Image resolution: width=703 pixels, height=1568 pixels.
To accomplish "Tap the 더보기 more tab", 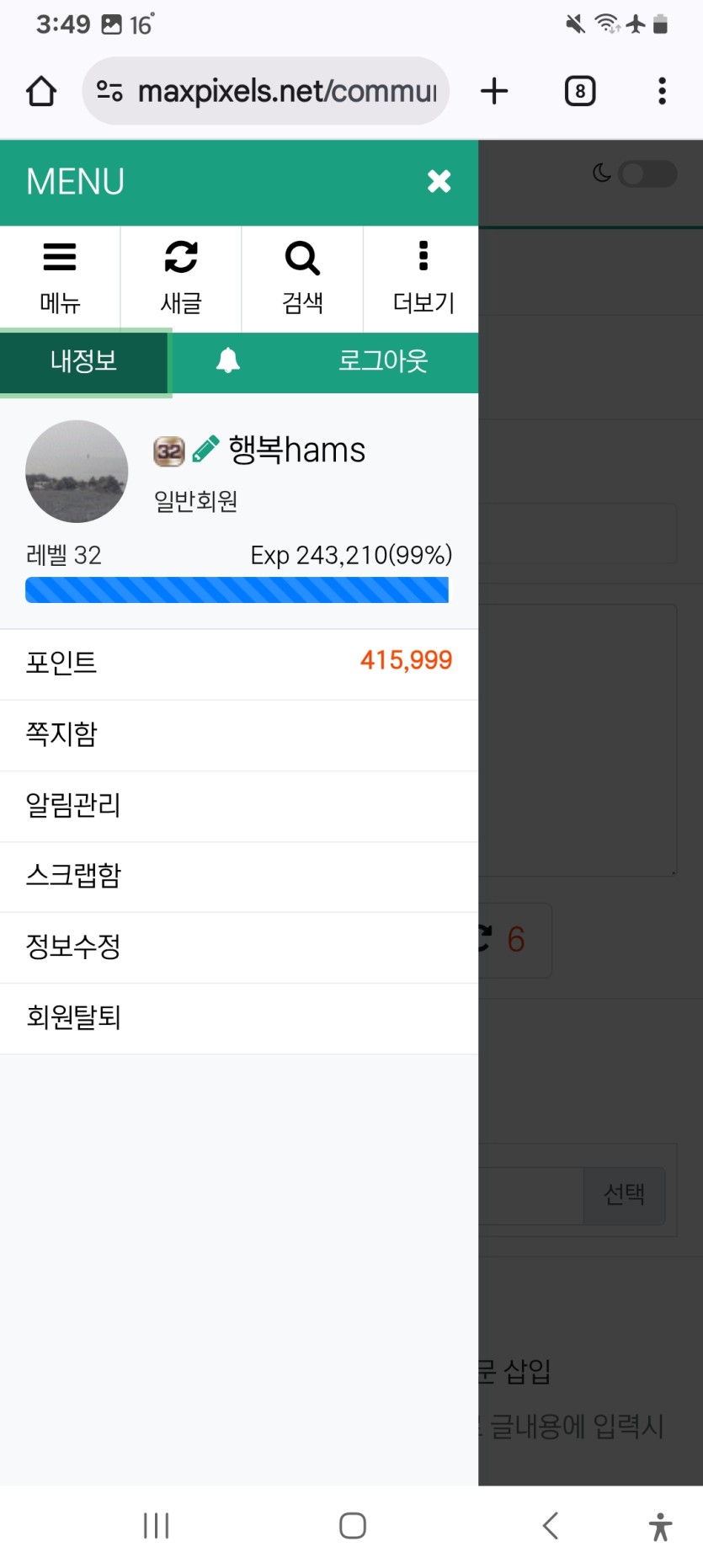I will (x=423, y=279).
